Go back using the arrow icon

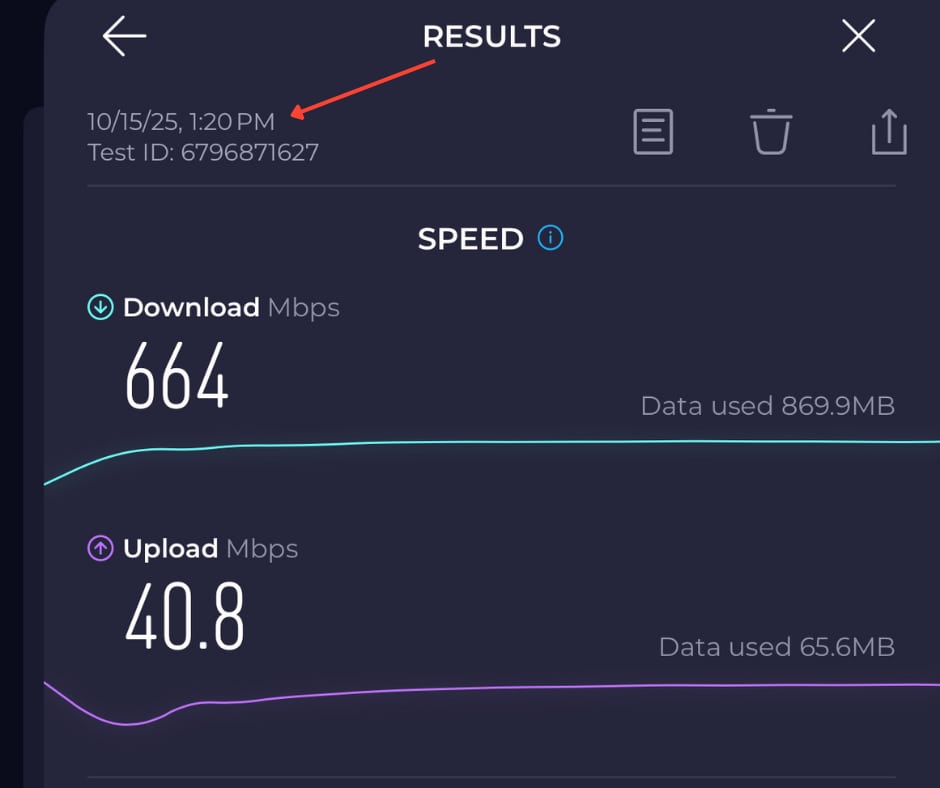[124, 37]
